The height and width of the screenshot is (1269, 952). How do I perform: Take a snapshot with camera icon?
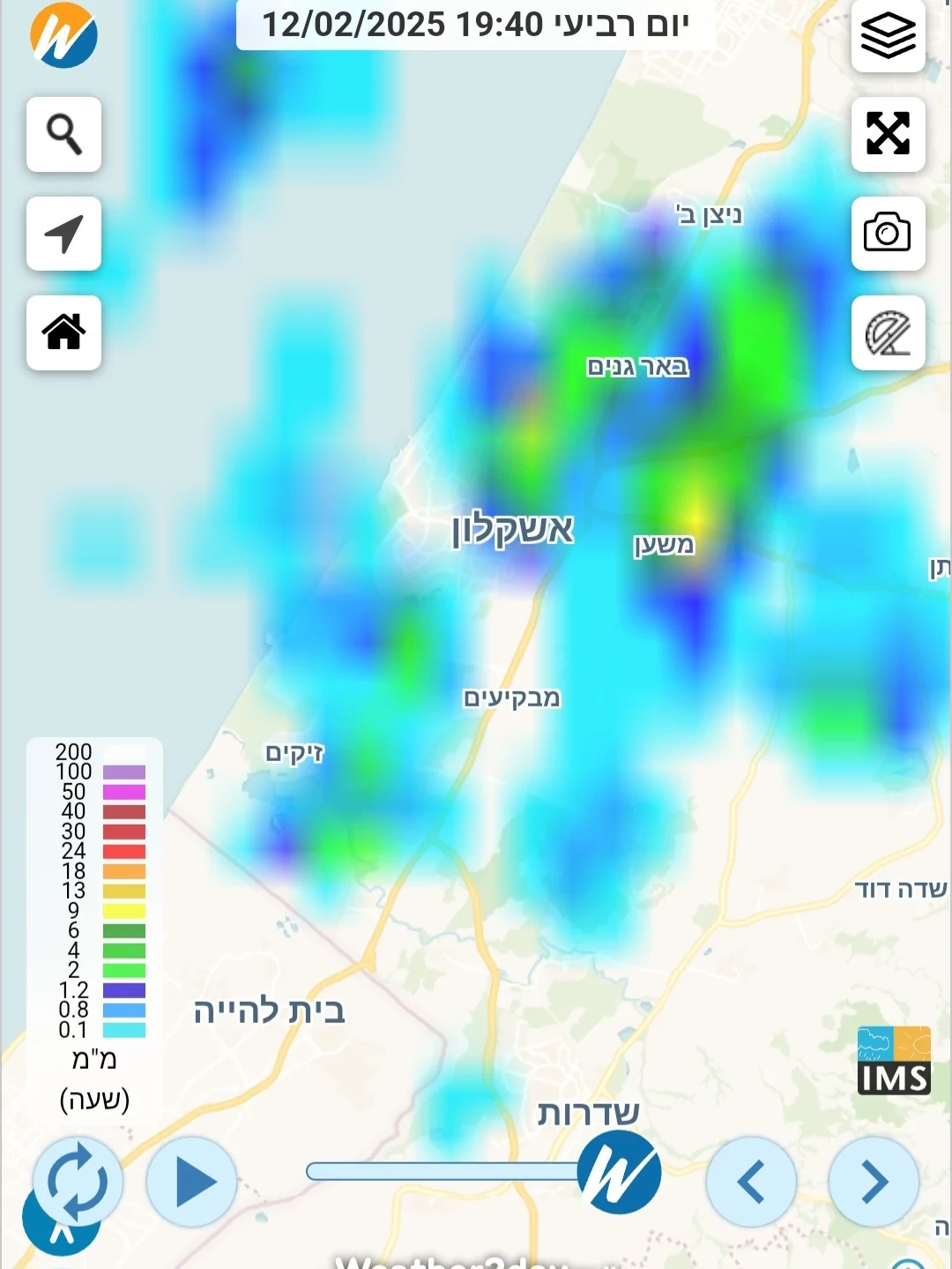(888, 234)
